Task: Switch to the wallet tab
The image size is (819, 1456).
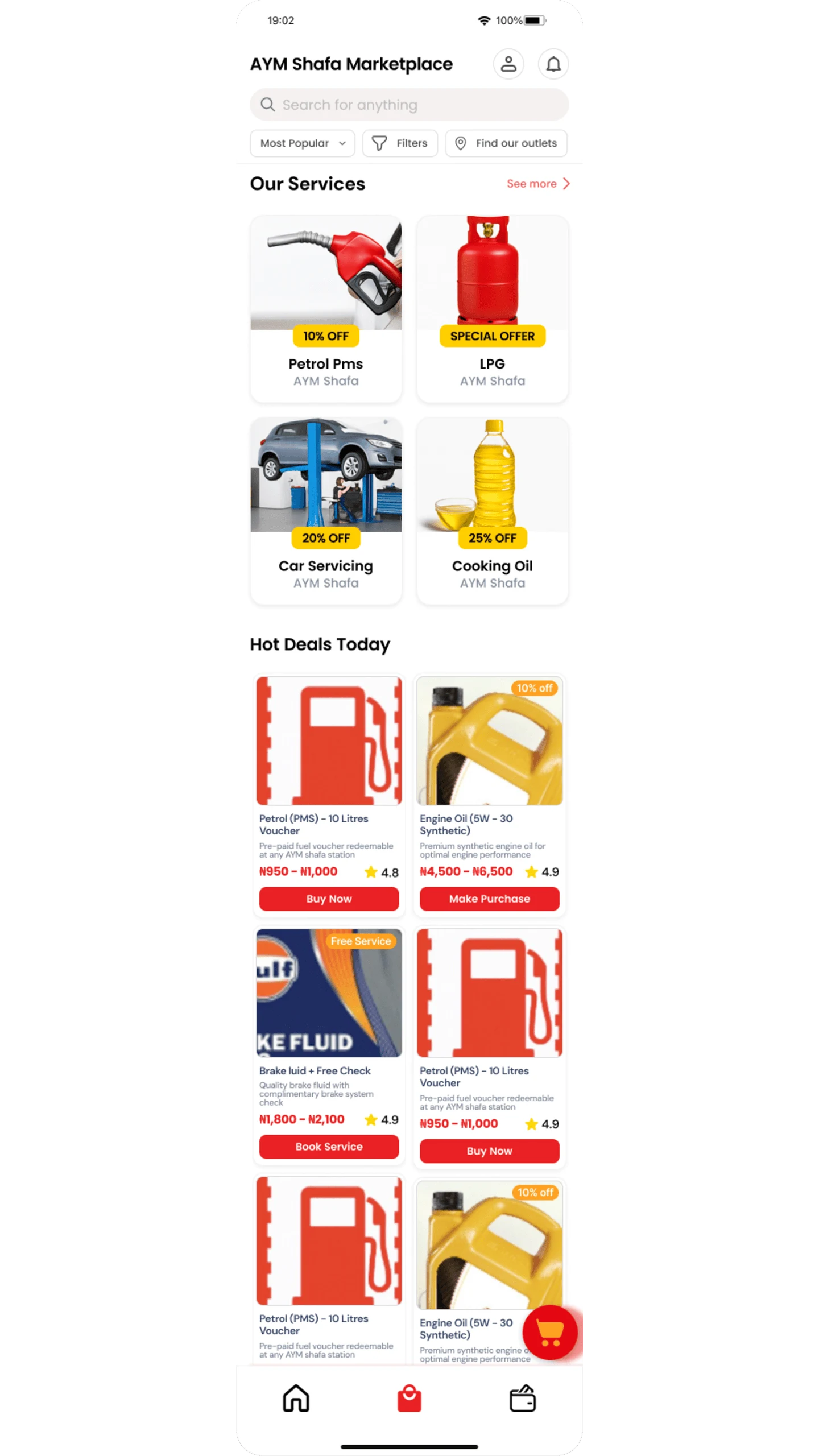Action: [522, 1398]
